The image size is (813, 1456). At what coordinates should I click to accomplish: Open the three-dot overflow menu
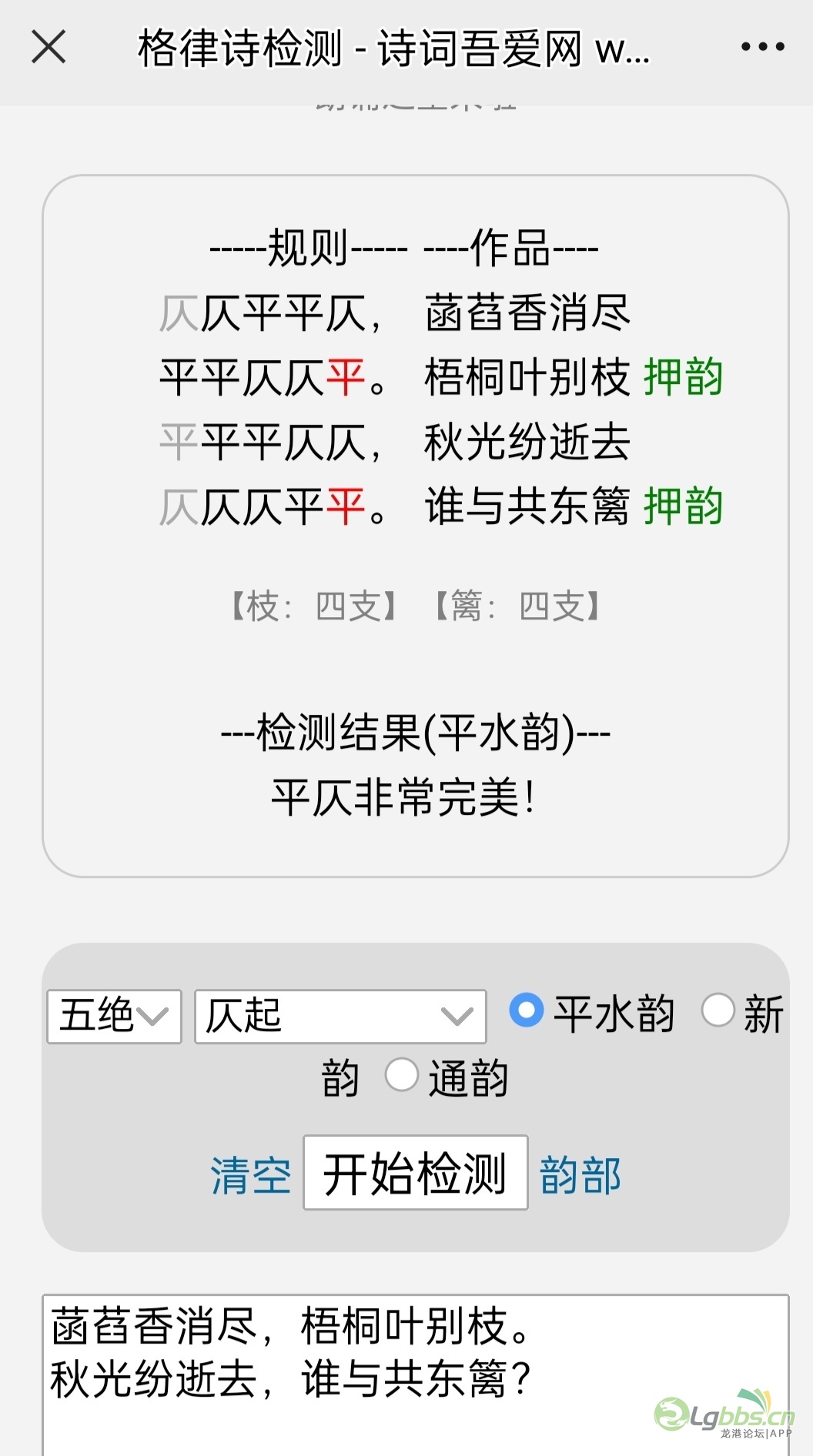coord(762,47)
